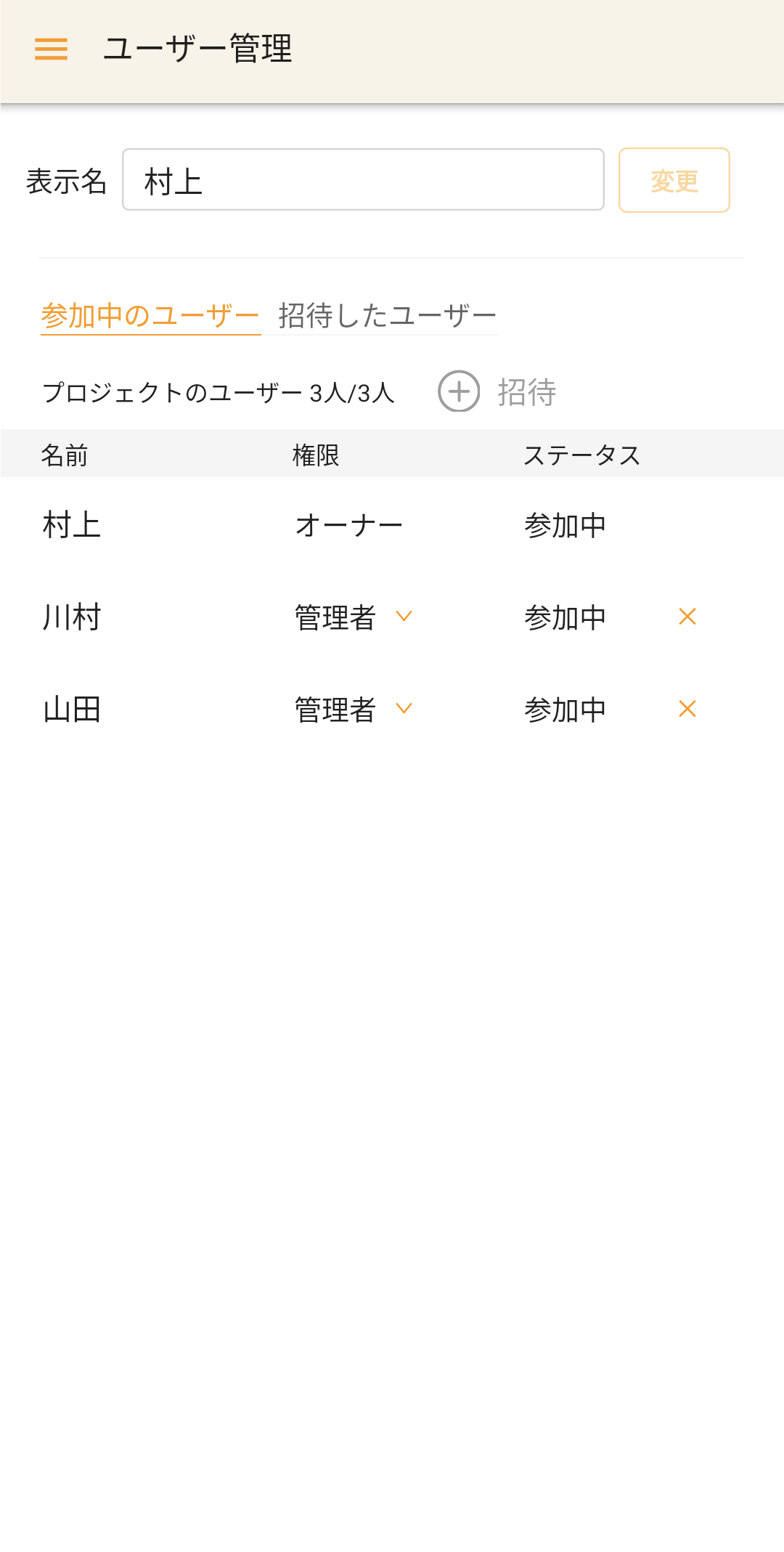Screen dimensions: 784x1552
Task: Expand 川村's 管理者 permission dropdown
Action: point(404,617)
